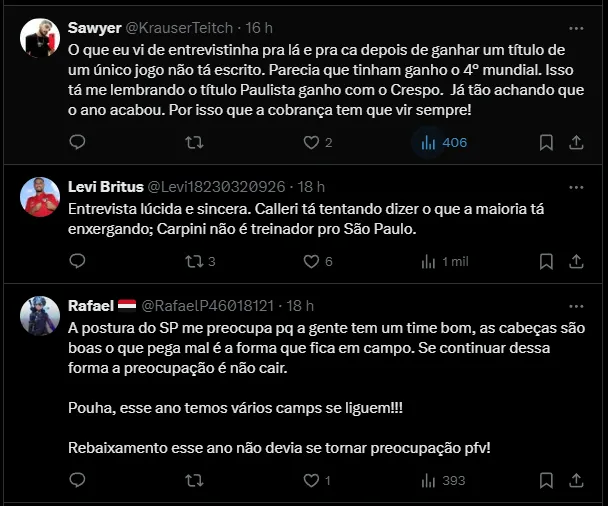Open the more options on Sawyer's post
Image resolution: width=608 pixels, height=506 pixels.
click(x=575, y=26)
